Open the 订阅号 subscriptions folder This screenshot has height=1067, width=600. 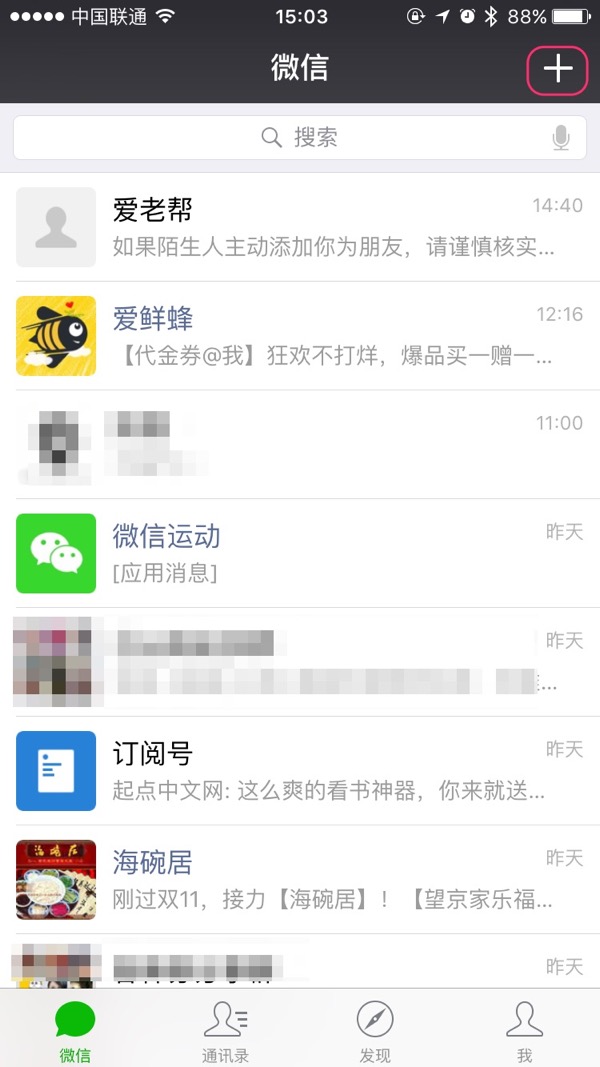coord(300,770)
